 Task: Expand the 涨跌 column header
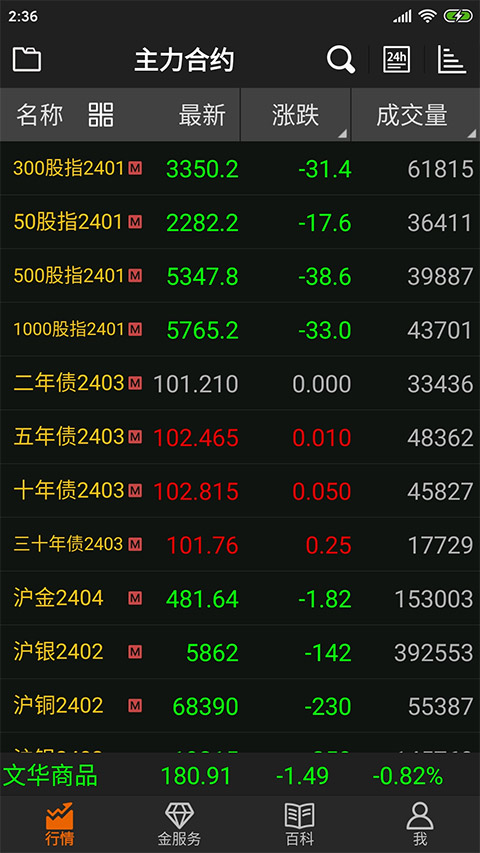tap(296, 115)
